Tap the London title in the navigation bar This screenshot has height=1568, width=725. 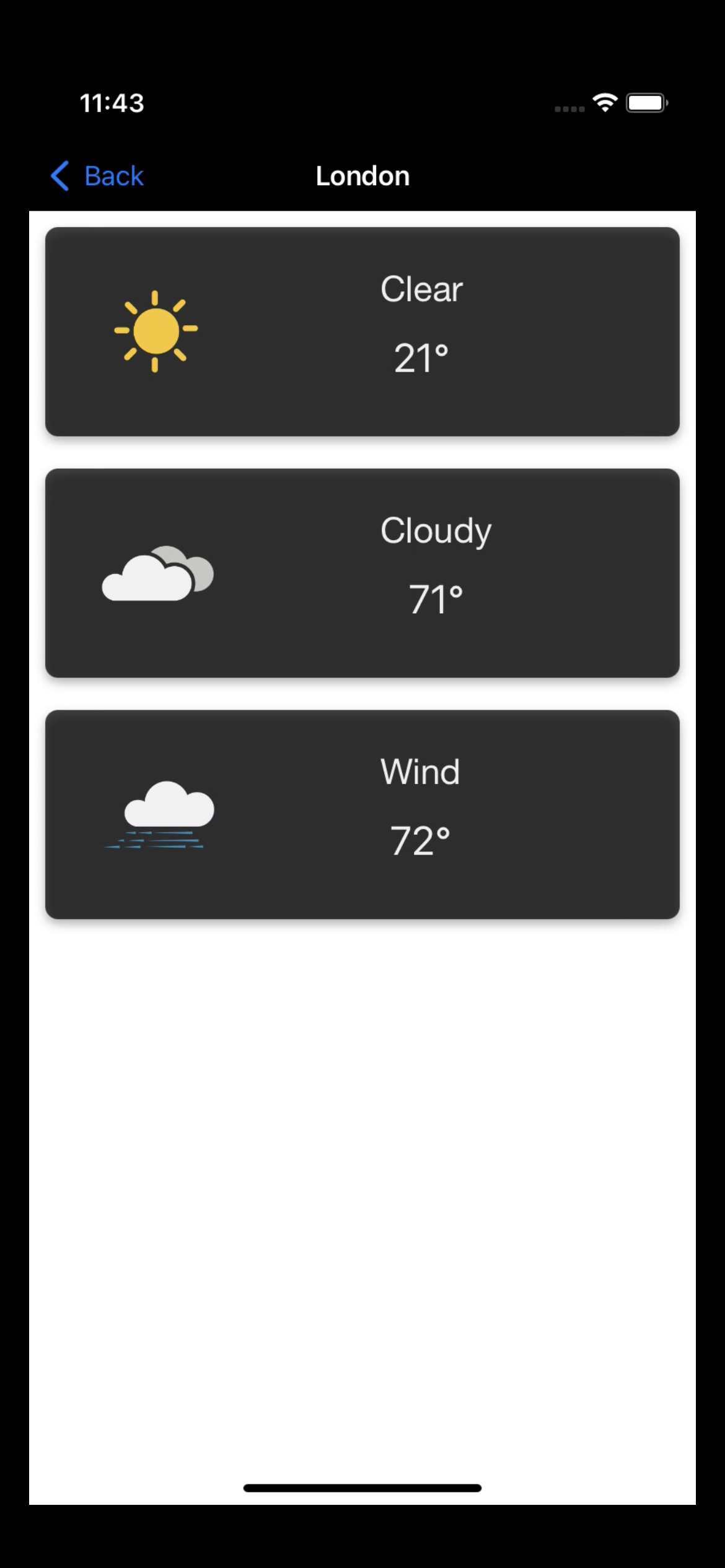[362, 176]
